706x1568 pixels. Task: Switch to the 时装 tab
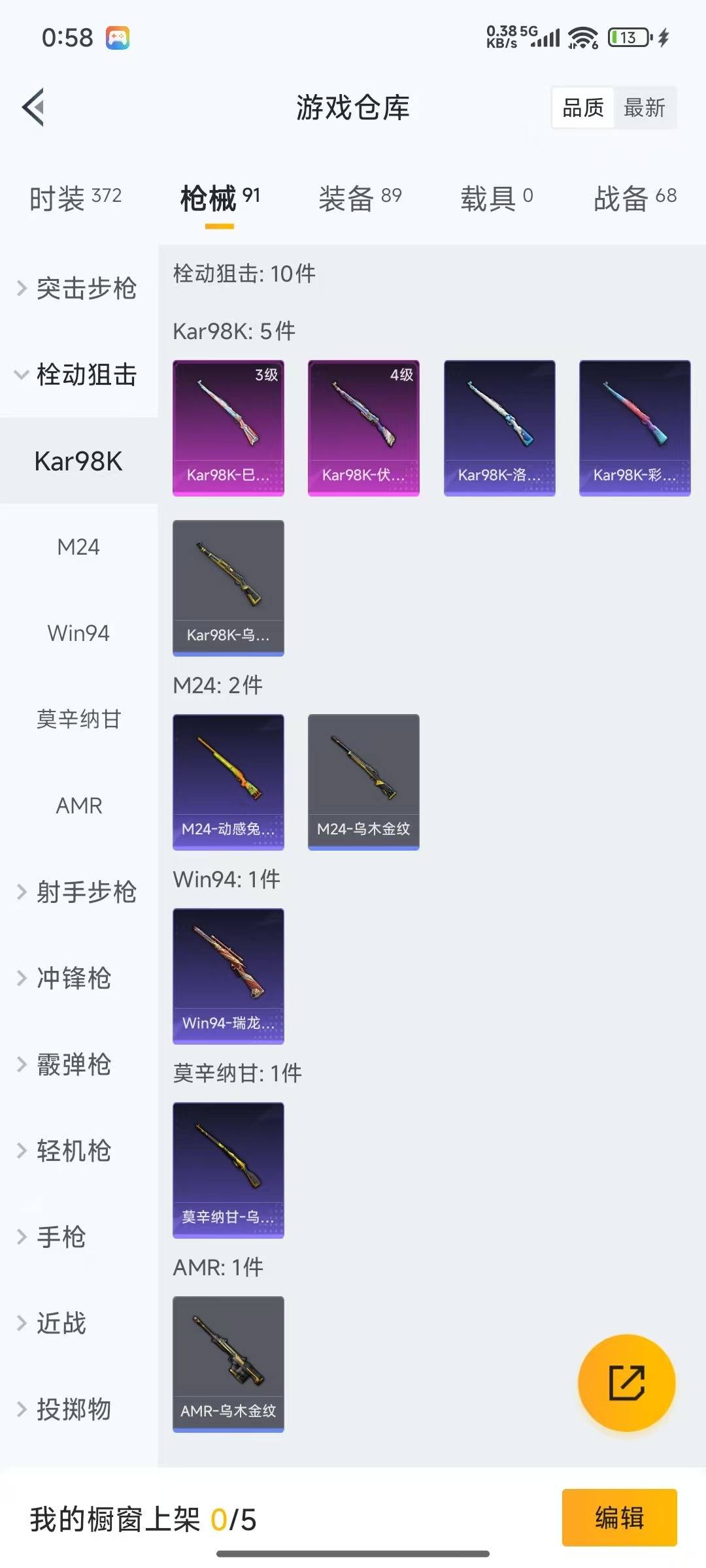pos(75,198)
